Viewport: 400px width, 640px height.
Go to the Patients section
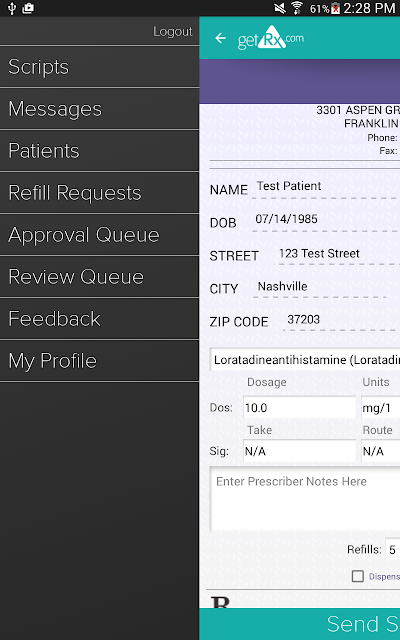coord(100,151)
